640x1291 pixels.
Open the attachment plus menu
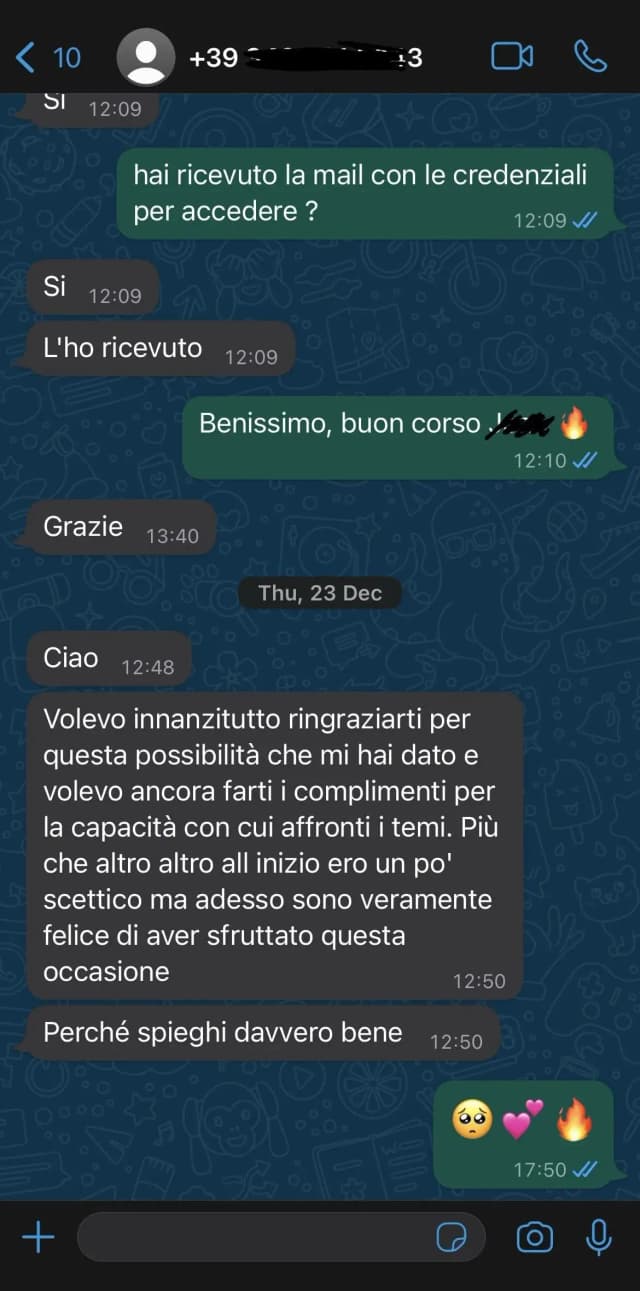[x=38, y=1237]
